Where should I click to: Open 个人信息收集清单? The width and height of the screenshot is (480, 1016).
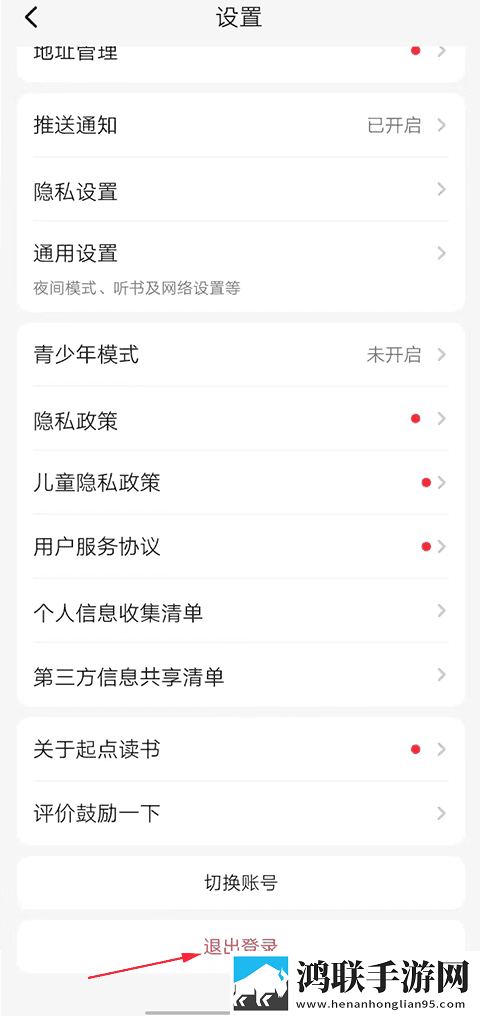(240, 611)
